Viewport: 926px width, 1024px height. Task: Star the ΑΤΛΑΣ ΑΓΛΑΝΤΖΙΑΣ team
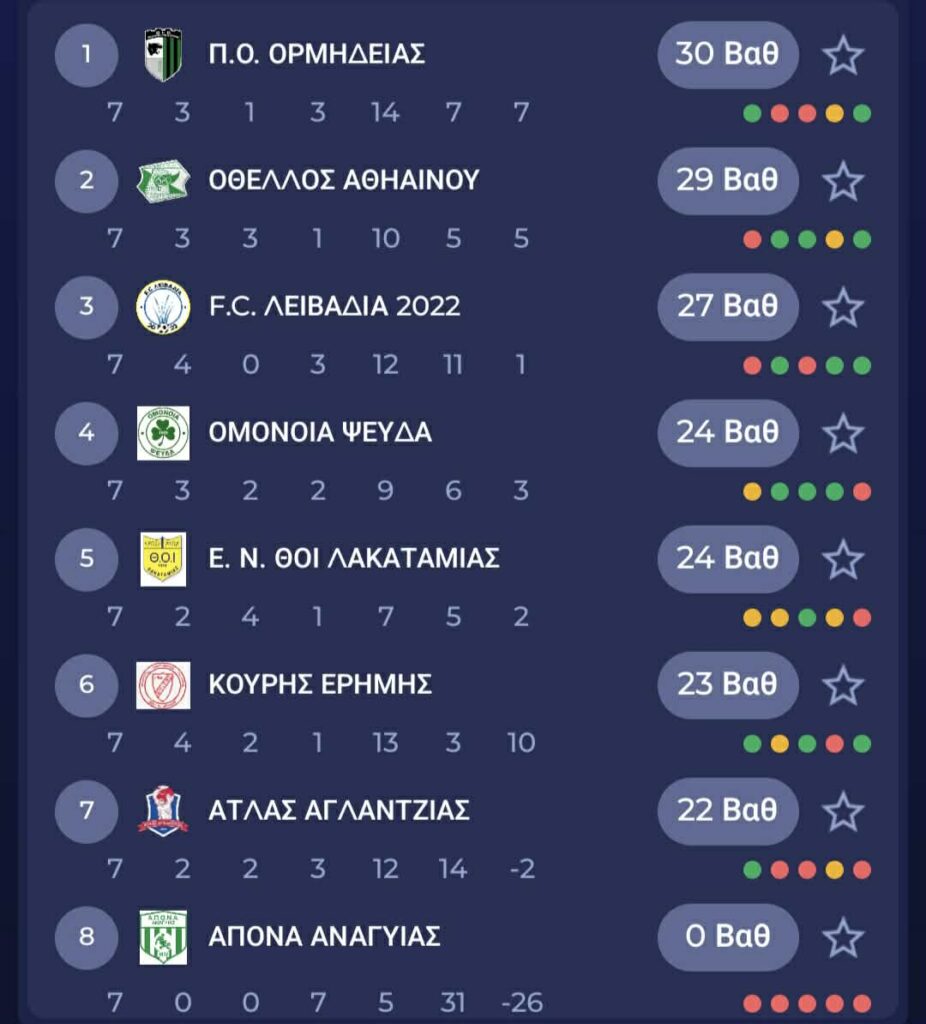[x=843, y=811]
